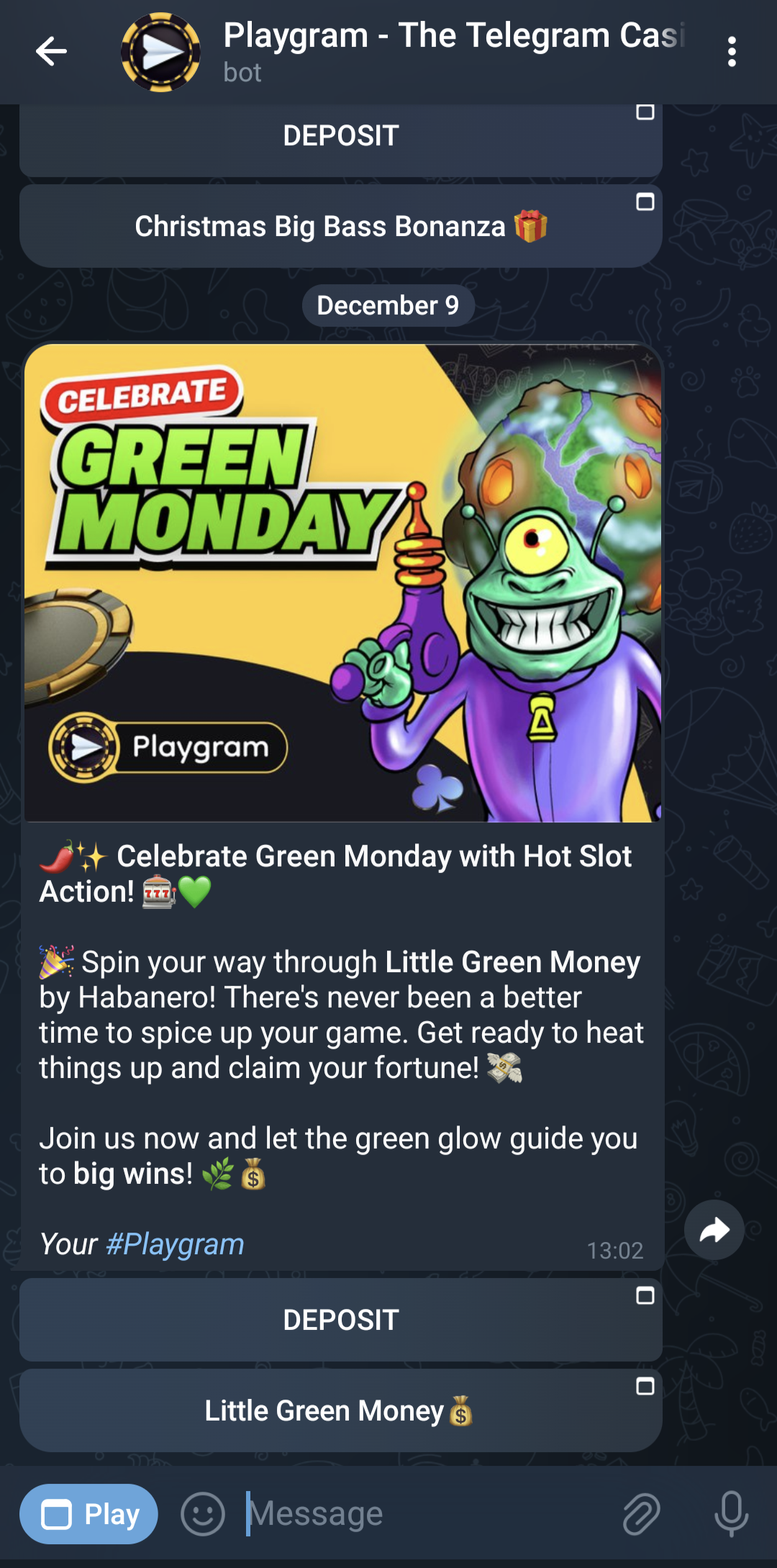Screen dimensions: 777x1568
Task: Open the Green Monday promo image
Action: pyautogui.click(x=342, y=583)
